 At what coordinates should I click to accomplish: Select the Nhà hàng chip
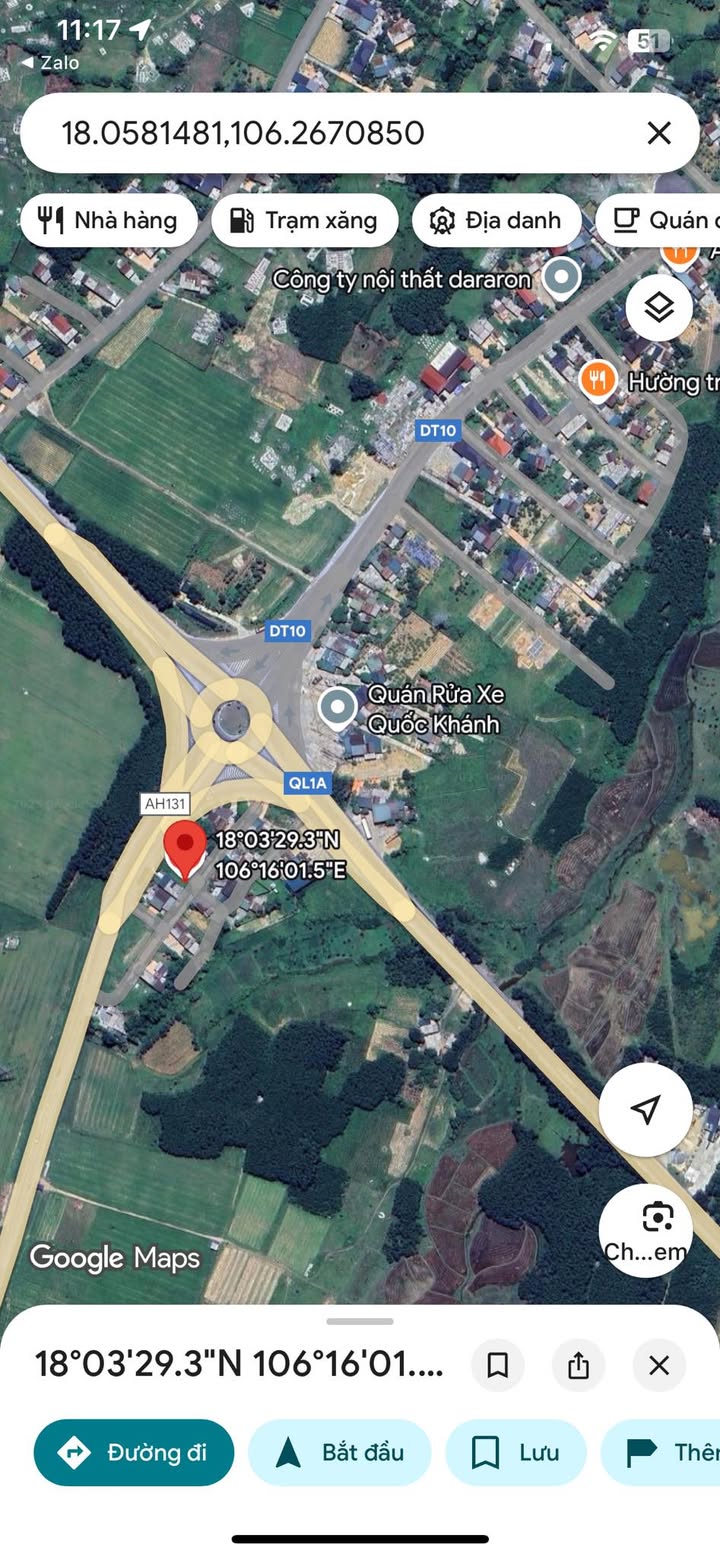(x=109, y=220)
